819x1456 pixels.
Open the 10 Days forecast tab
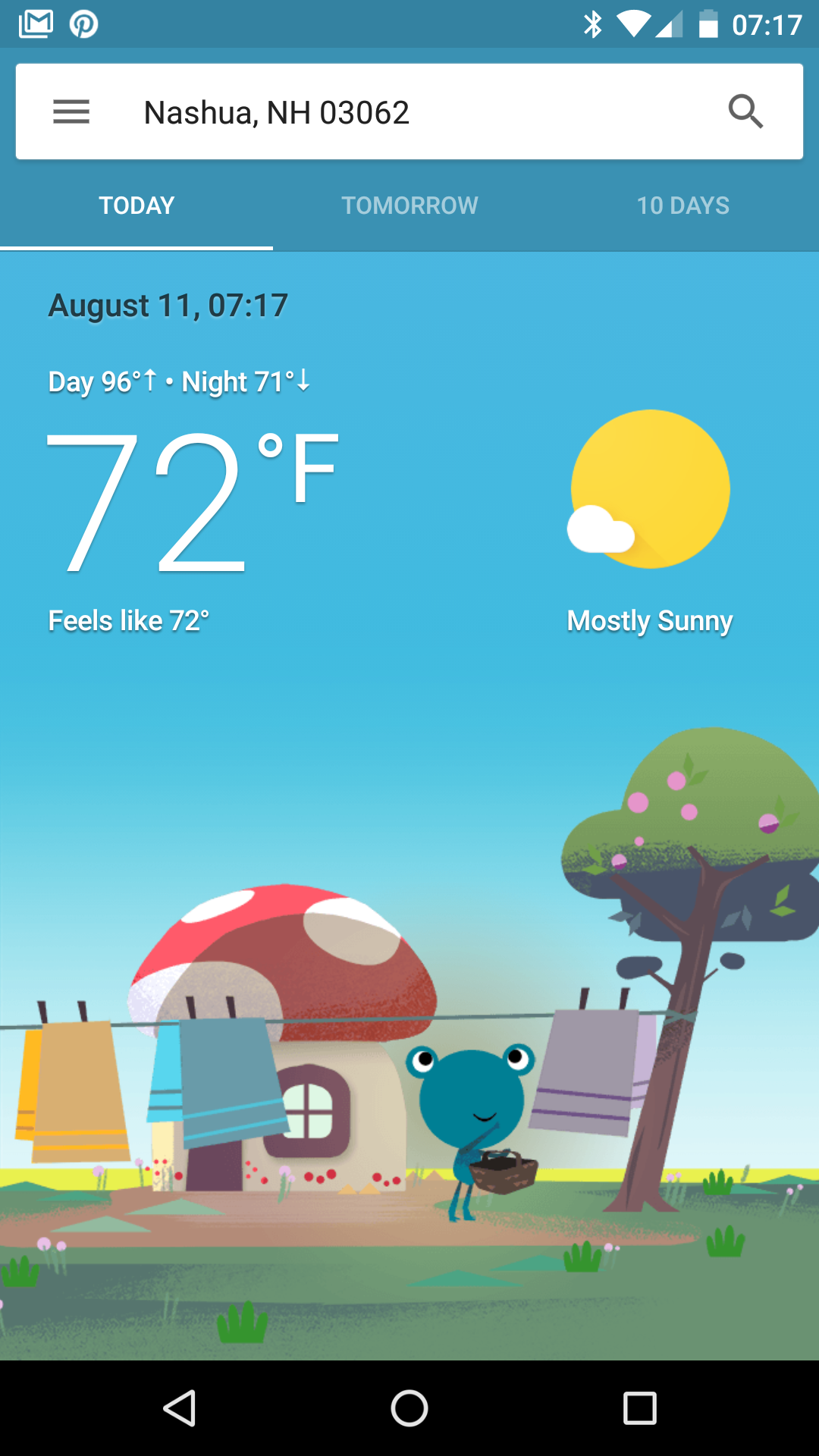click(682, 206)
